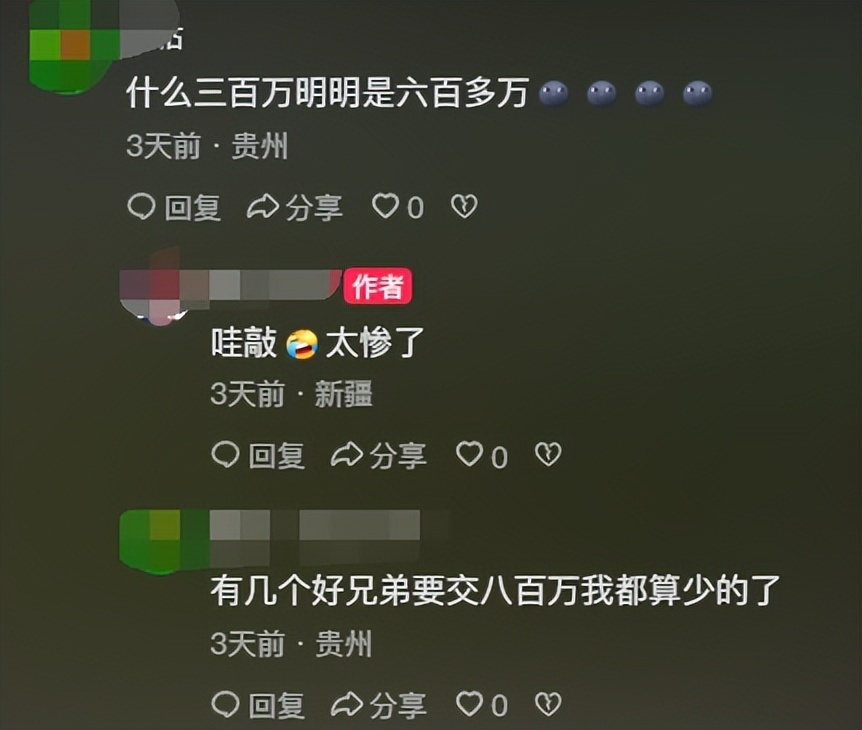Reply to the 八百万 comment
Viewport: 862px width, 730px height.
(x=258, y=704)
